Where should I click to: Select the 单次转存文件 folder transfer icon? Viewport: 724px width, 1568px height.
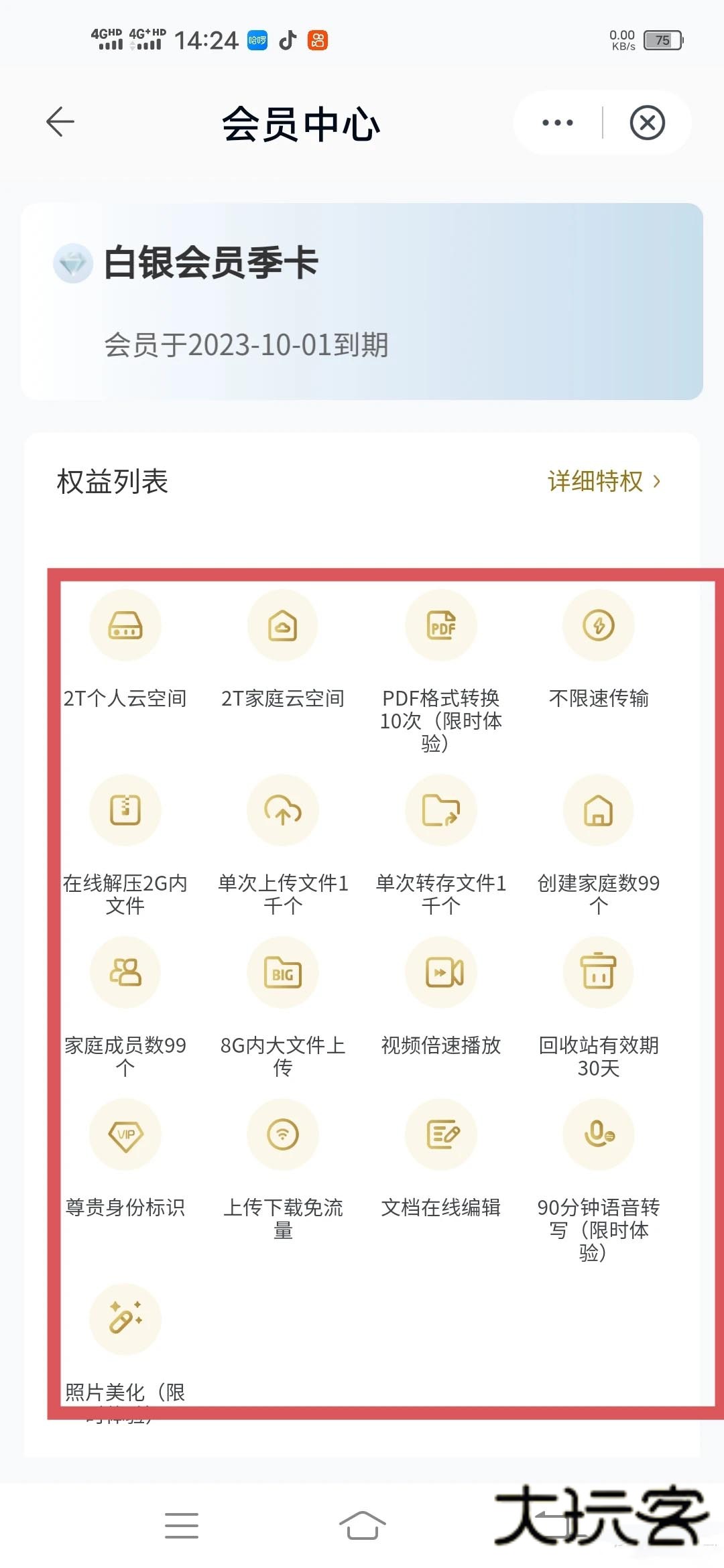(441, 809)
